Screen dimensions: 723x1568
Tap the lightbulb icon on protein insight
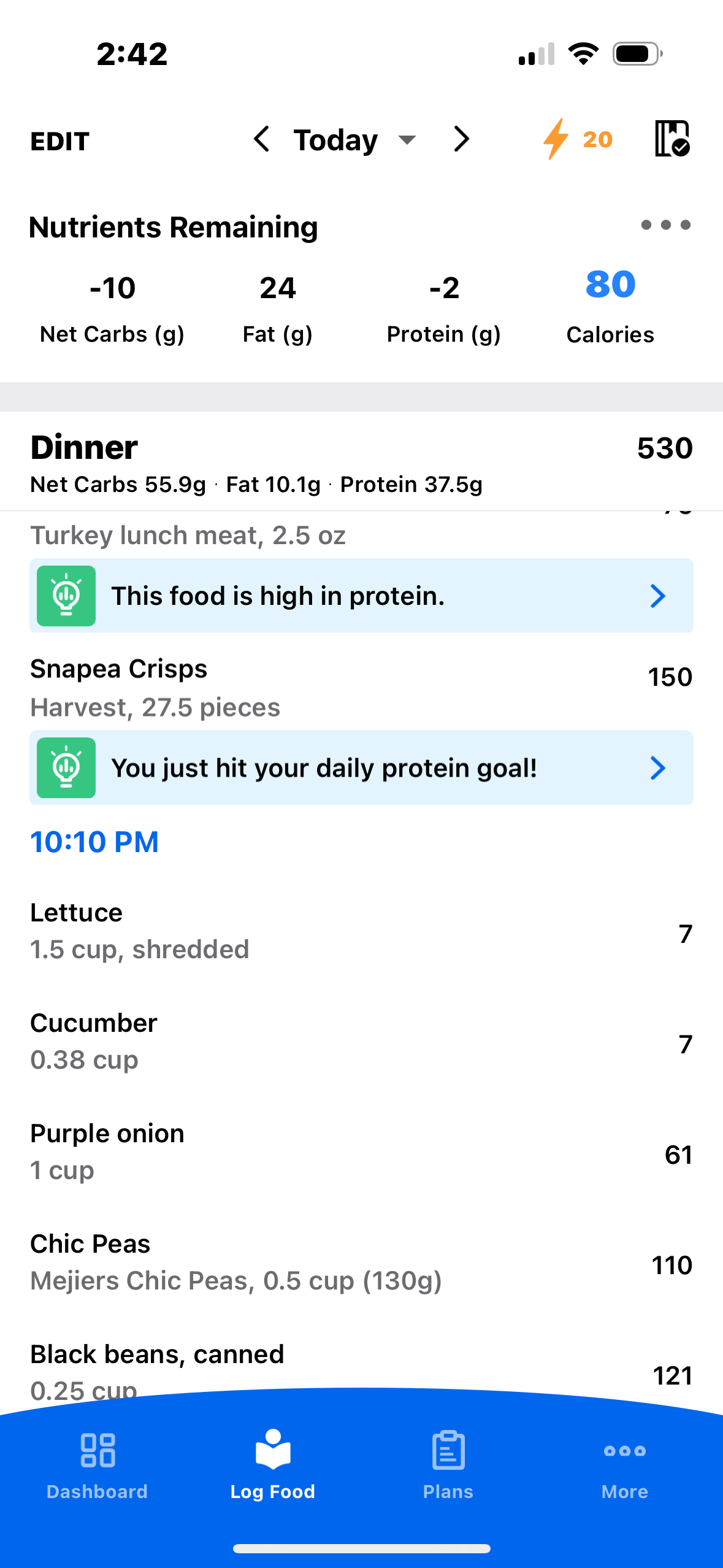[x=66, y=595]
